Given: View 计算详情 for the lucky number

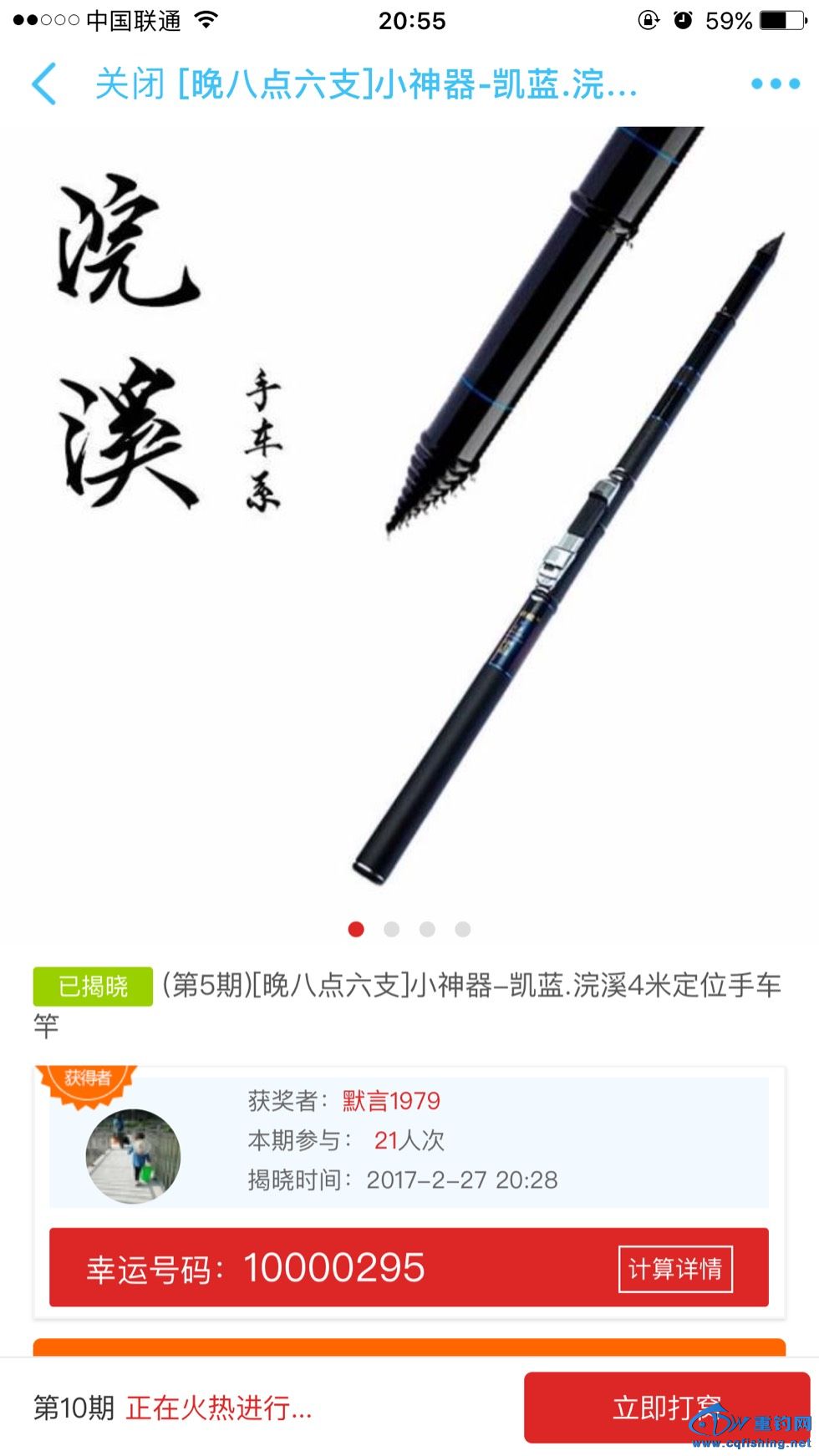Looking at the screenshot, I should (674, 1269).
